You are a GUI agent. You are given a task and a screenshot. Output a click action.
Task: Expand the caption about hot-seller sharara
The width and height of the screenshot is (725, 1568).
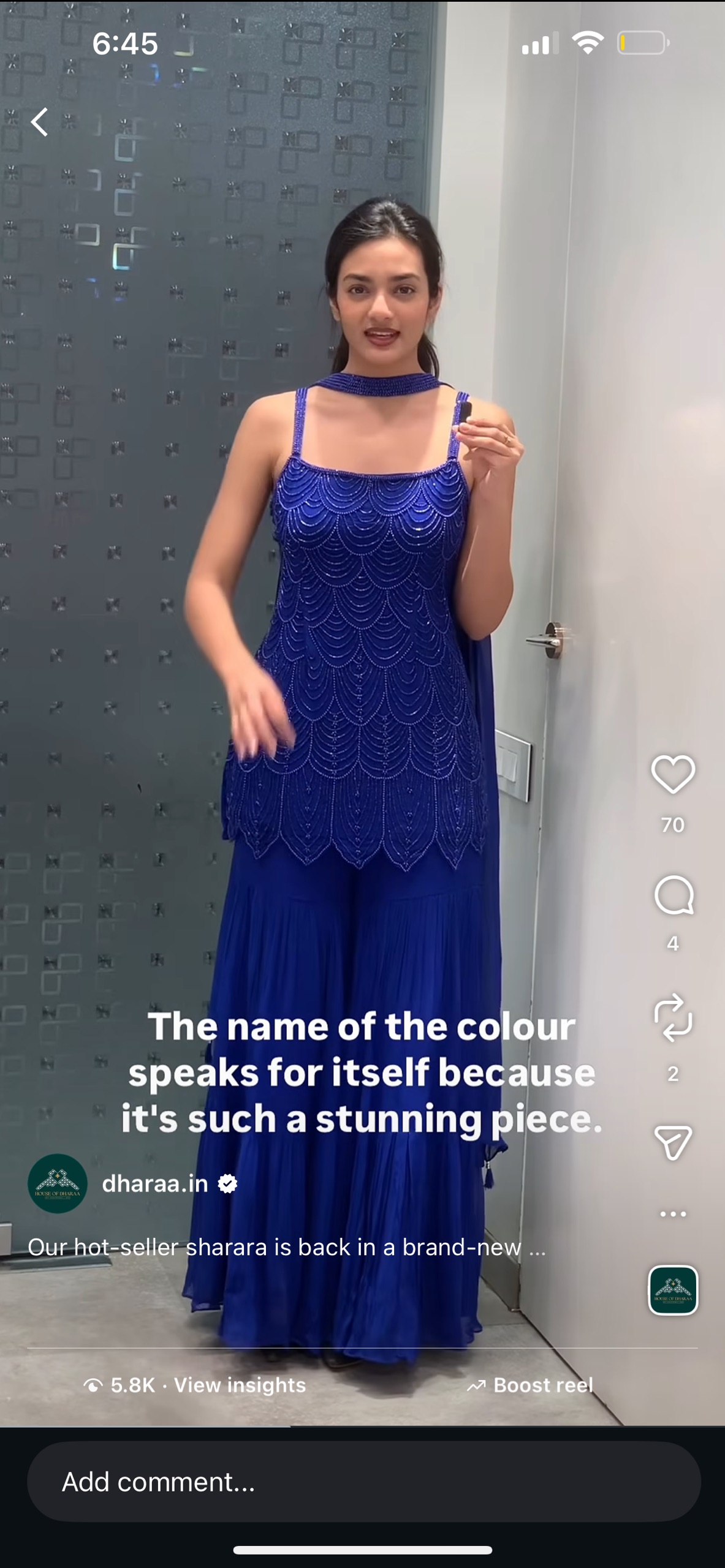(286, 1247)
